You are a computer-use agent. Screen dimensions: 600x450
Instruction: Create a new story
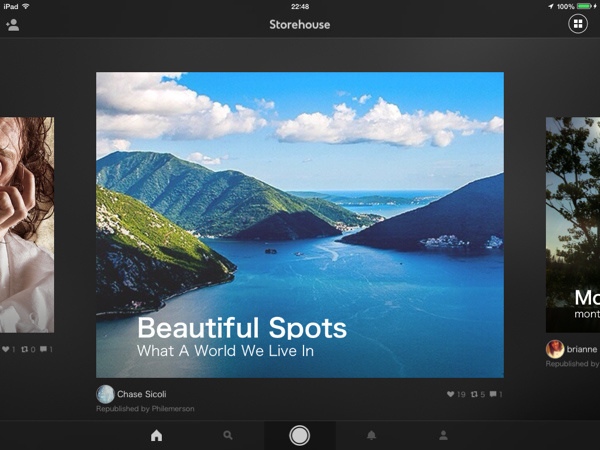coord(299,435)
